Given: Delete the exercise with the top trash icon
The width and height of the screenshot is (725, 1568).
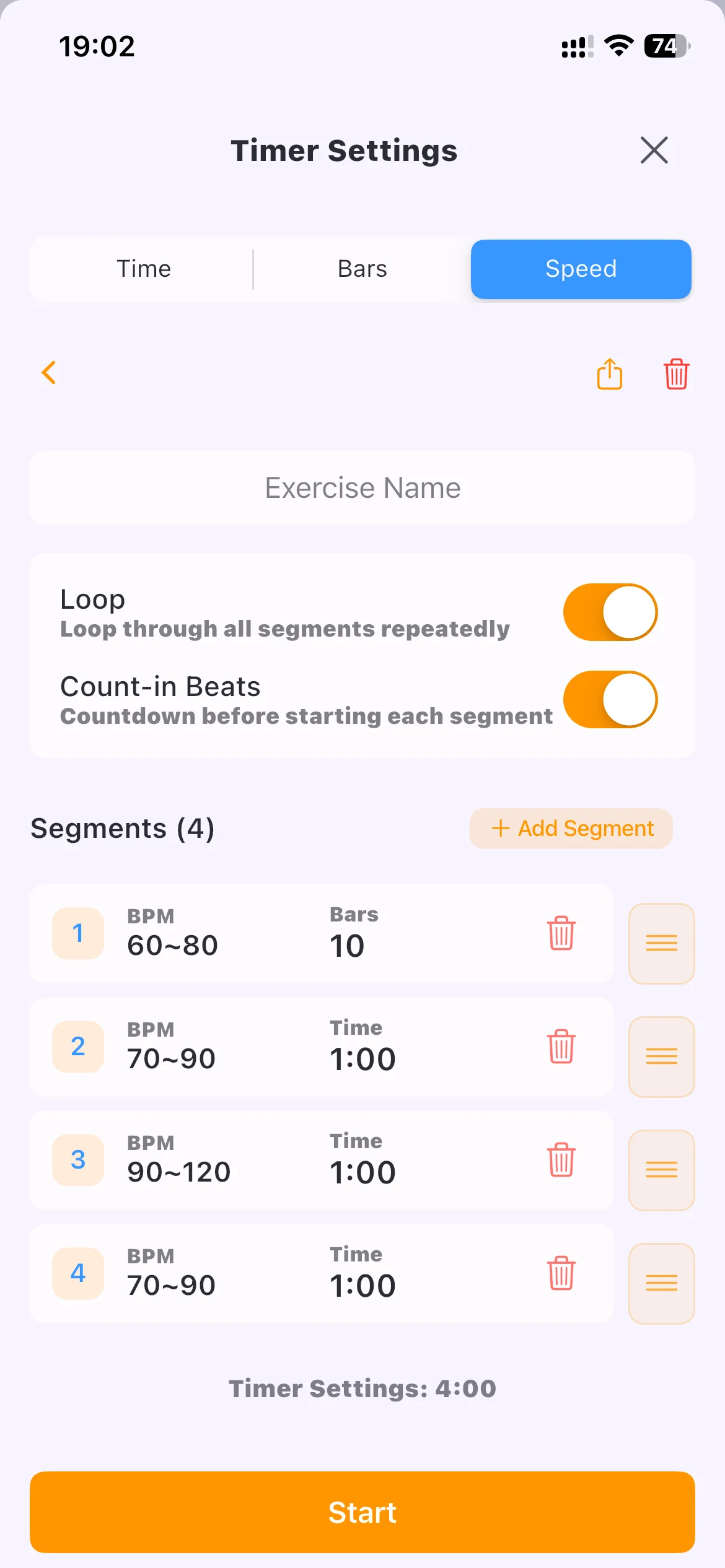Looking at the screenshot, I should [676, 374].
